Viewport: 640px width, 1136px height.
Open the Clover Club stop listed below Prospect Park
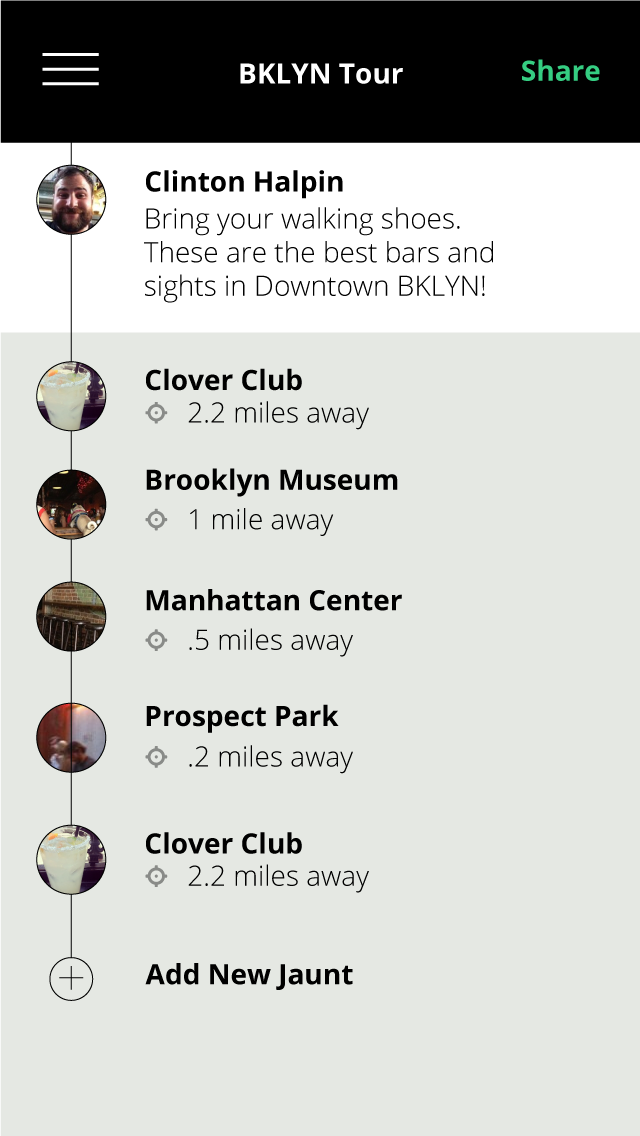[320, 859]
